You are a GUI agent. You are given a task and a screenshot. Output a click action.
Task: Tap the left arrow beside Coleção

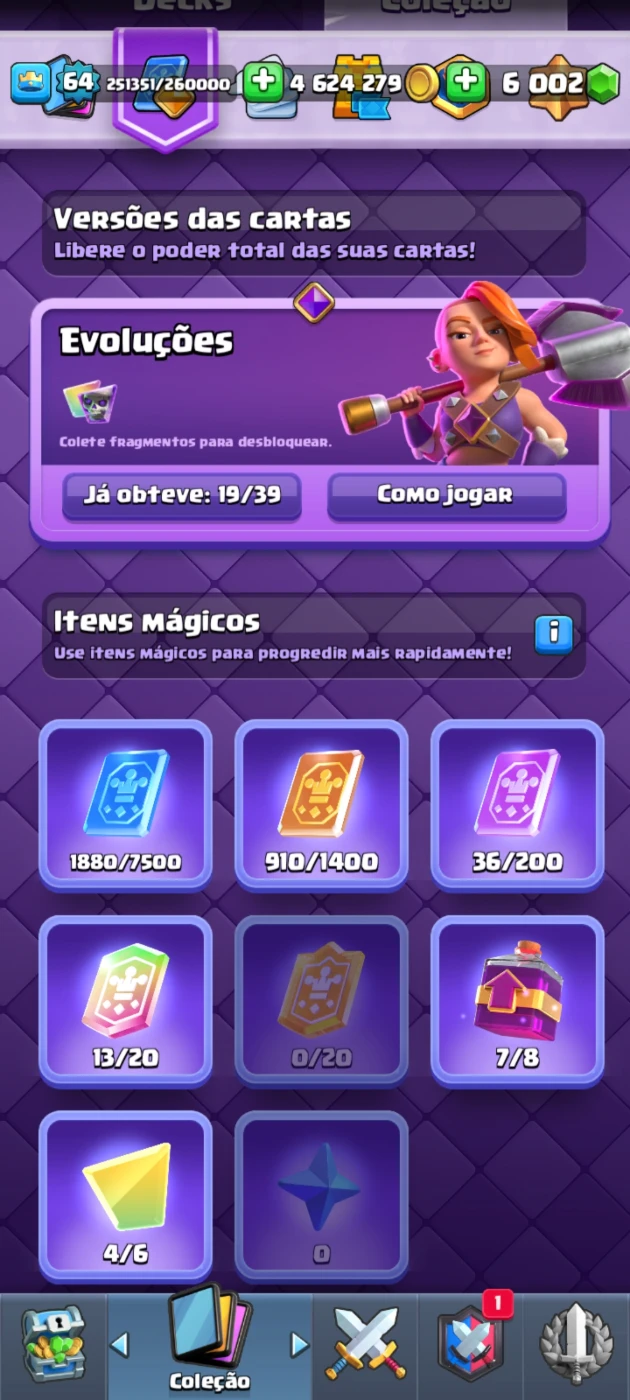click(119, 1344)
